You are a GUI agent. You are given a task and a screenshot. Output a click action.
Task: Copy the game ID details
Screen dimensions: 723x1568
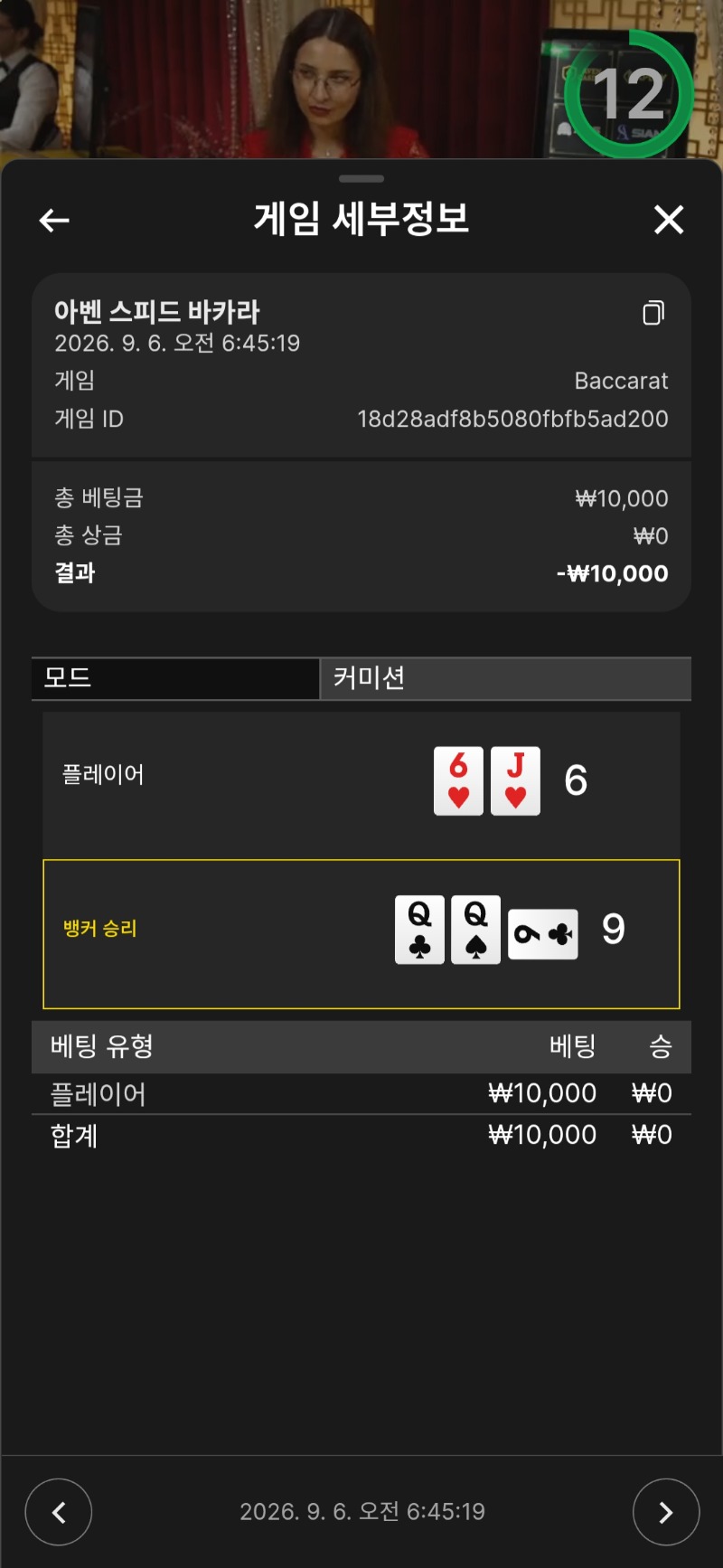click(653, 313)
